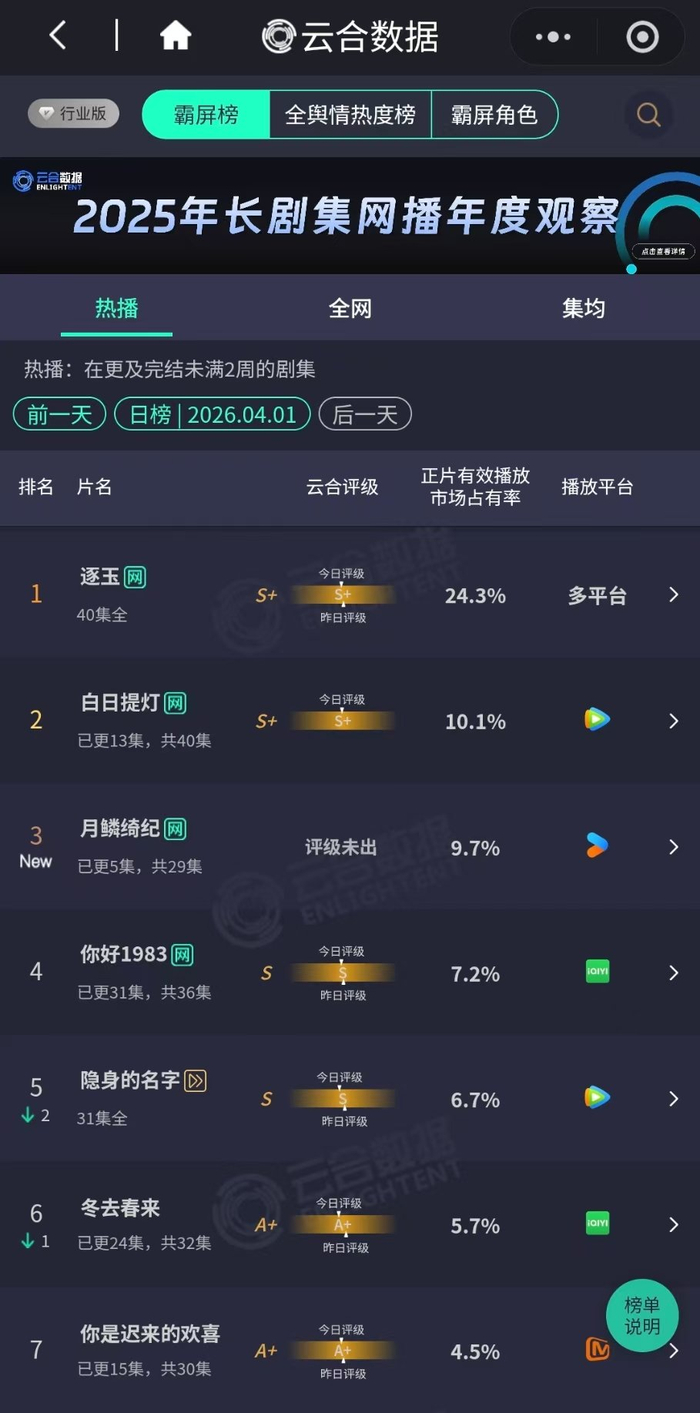The height and width of the screenshot is (1413, 700).
Task: Open the 2025年长剧集网播年度观察 banner
Action: 345,216
